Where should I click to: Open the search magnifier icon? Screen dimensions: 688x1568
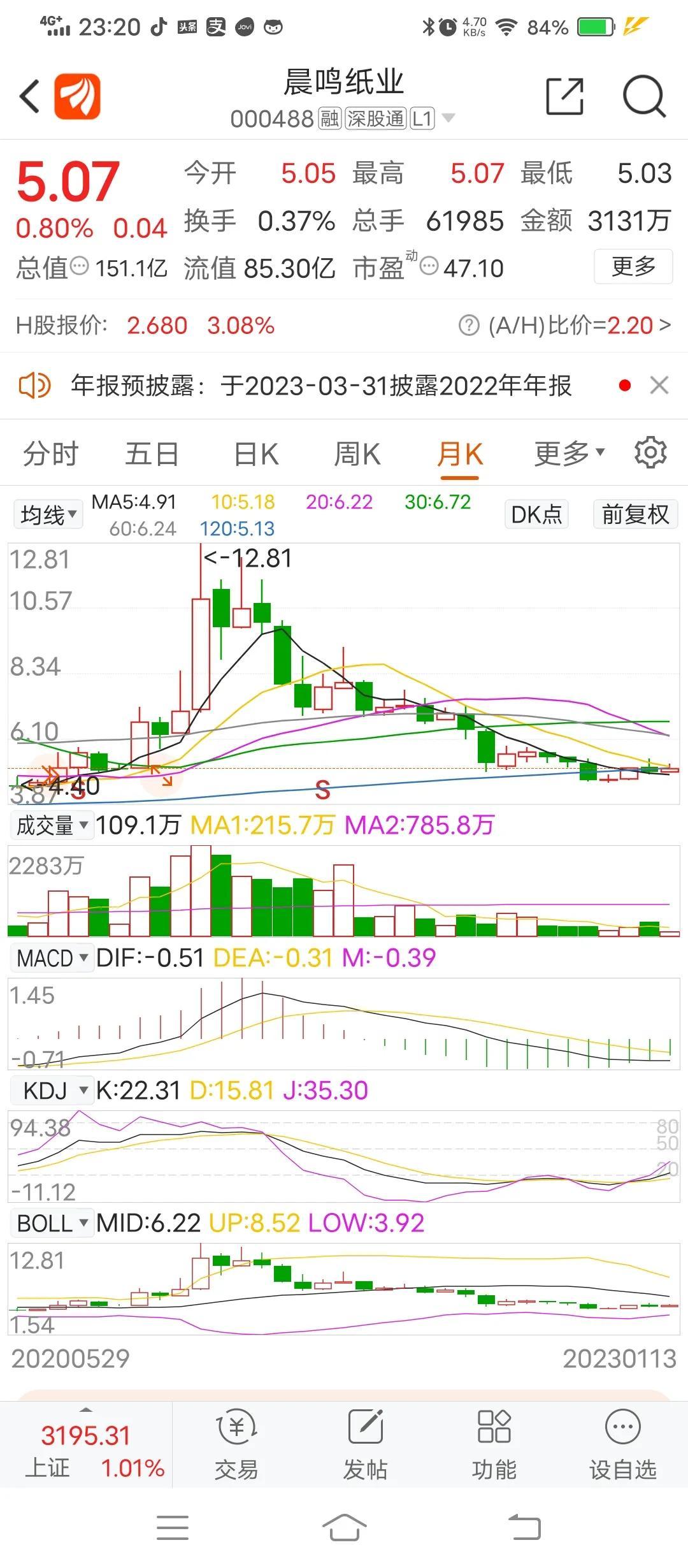click(643, 97)
